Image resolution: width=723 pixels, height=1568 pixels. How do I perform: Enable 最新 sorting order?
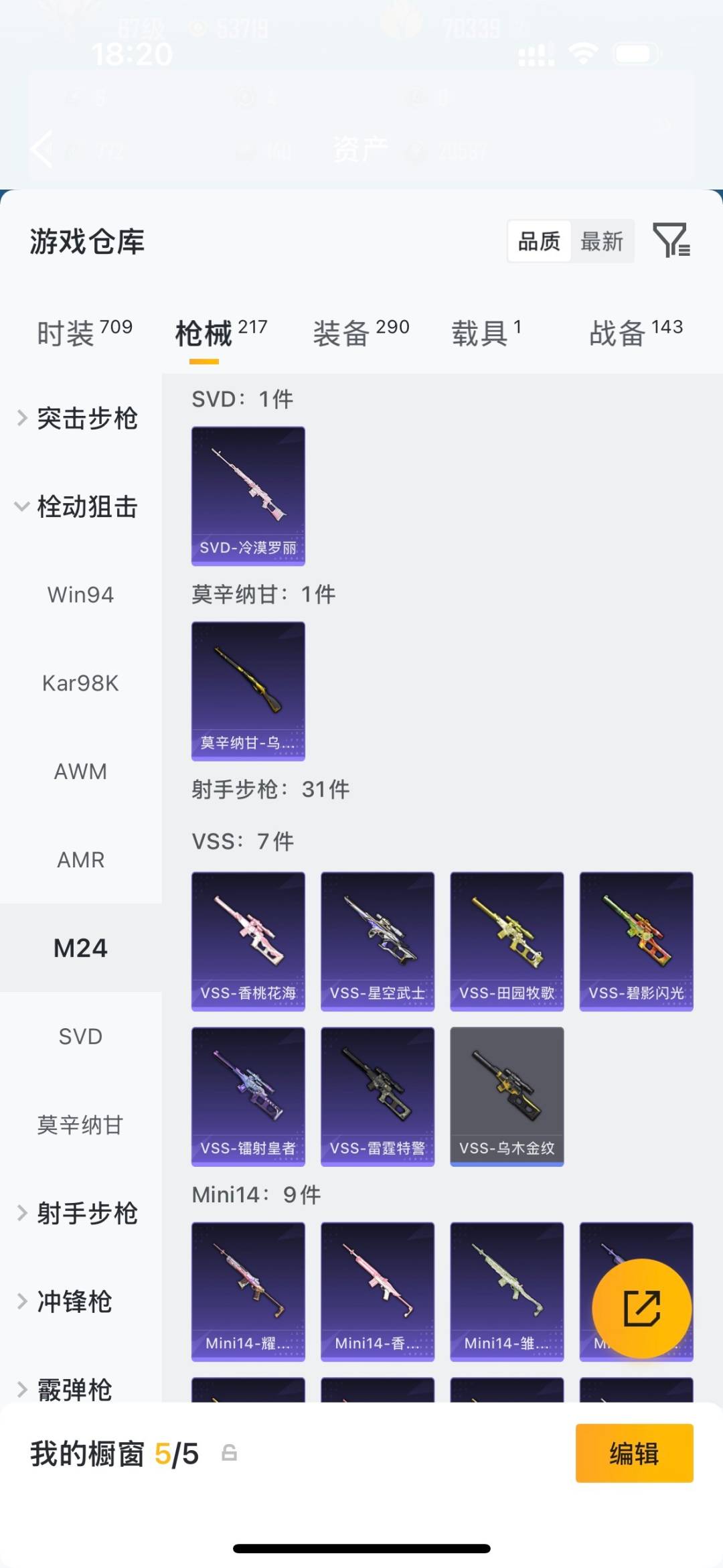602,241
